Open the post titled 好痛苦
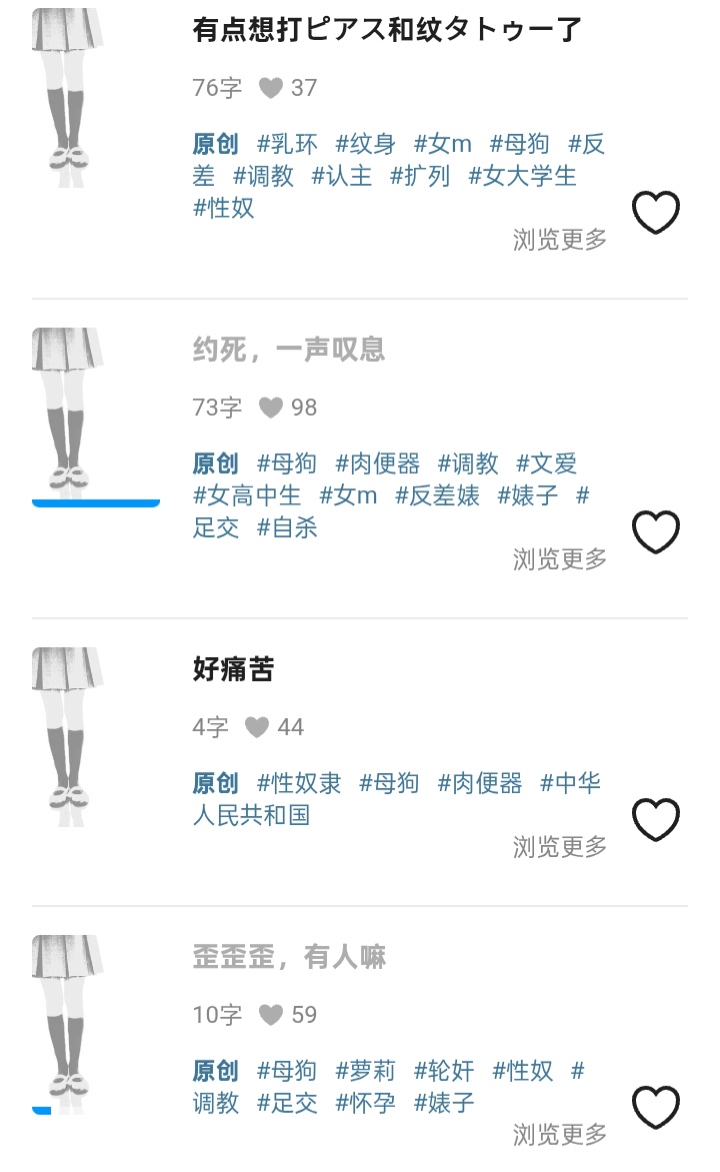This screenshot has width=720, height=1172. tap(233, 669)
